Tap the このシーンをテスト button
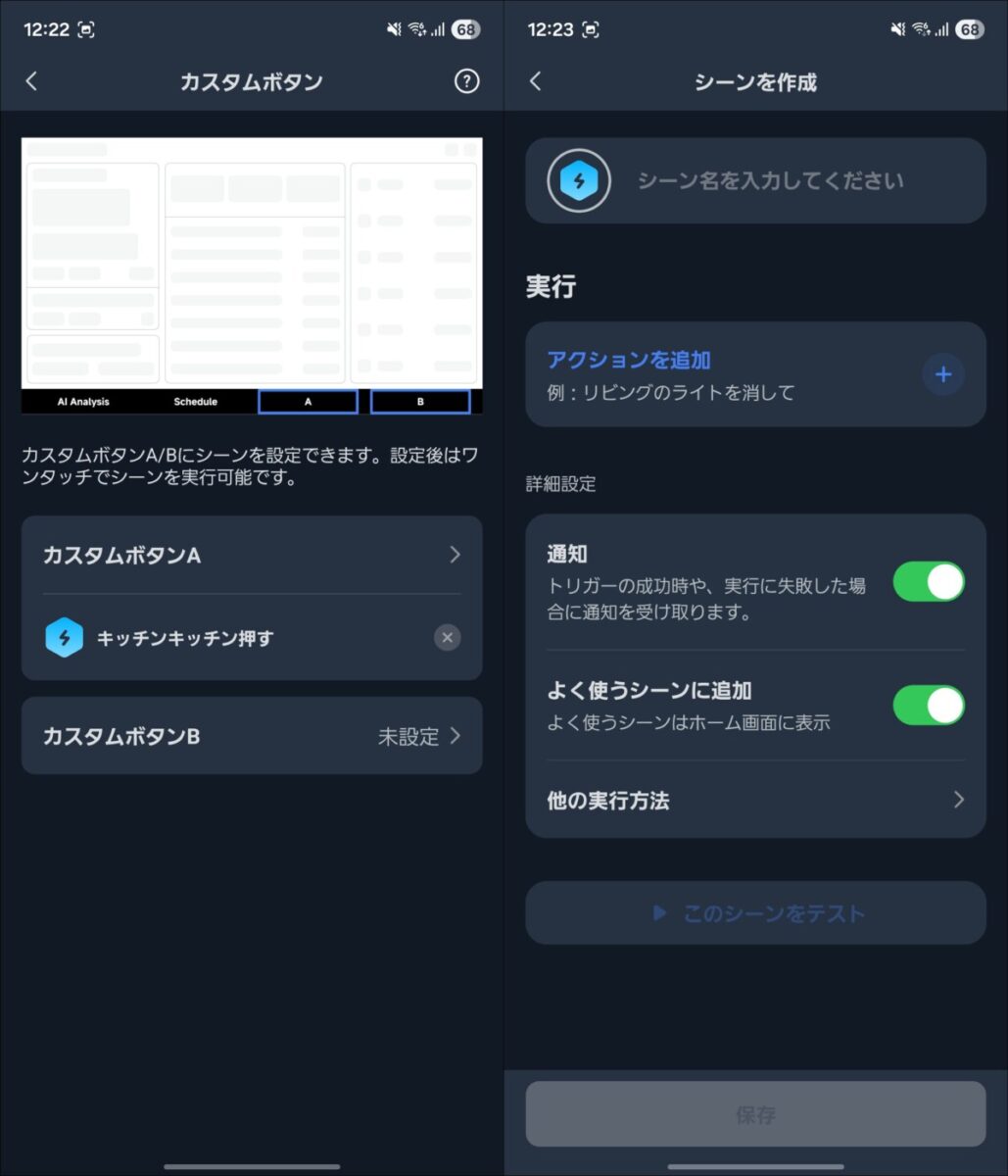1008x1176 pixels. pyautogui.click(x=755, y=913)
